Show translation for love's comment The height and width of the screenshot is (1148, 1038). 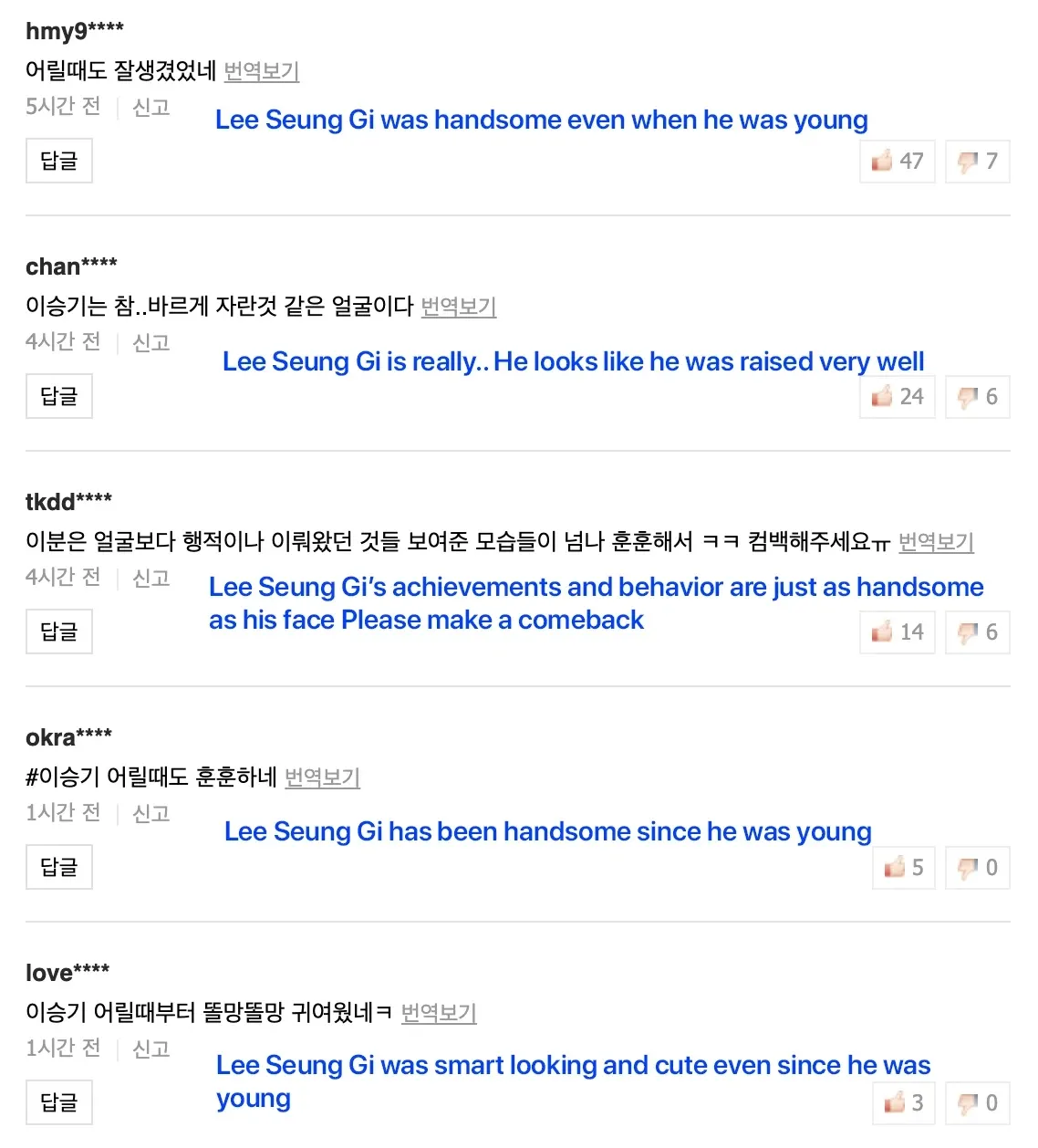[439, 1013]
